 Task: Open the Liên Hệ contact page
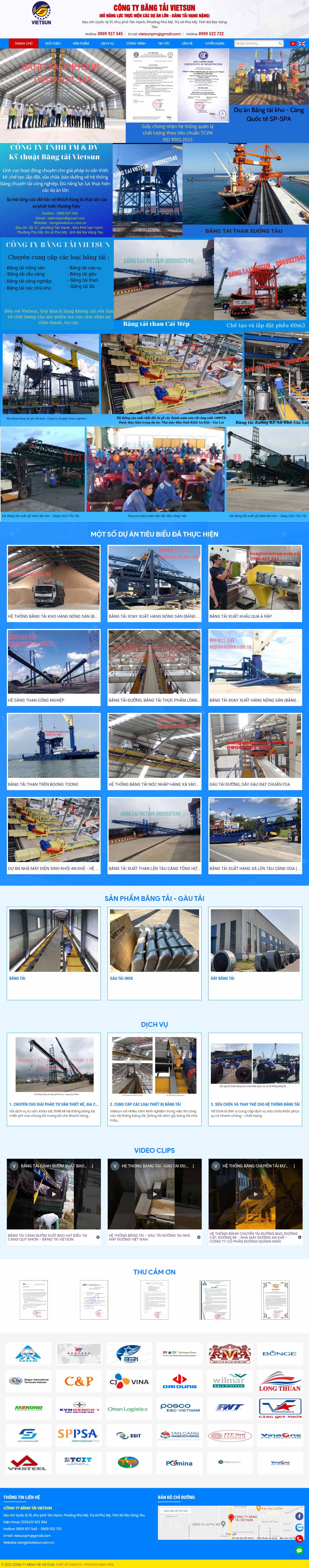[x=187, y=43]
